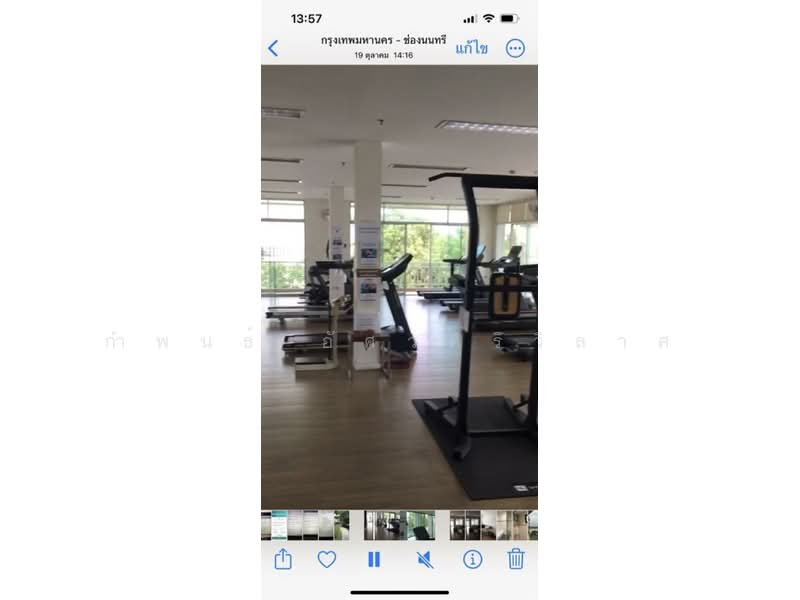Show video info details
The height and width of the screenshot is (600, 800).
(472, 559)
